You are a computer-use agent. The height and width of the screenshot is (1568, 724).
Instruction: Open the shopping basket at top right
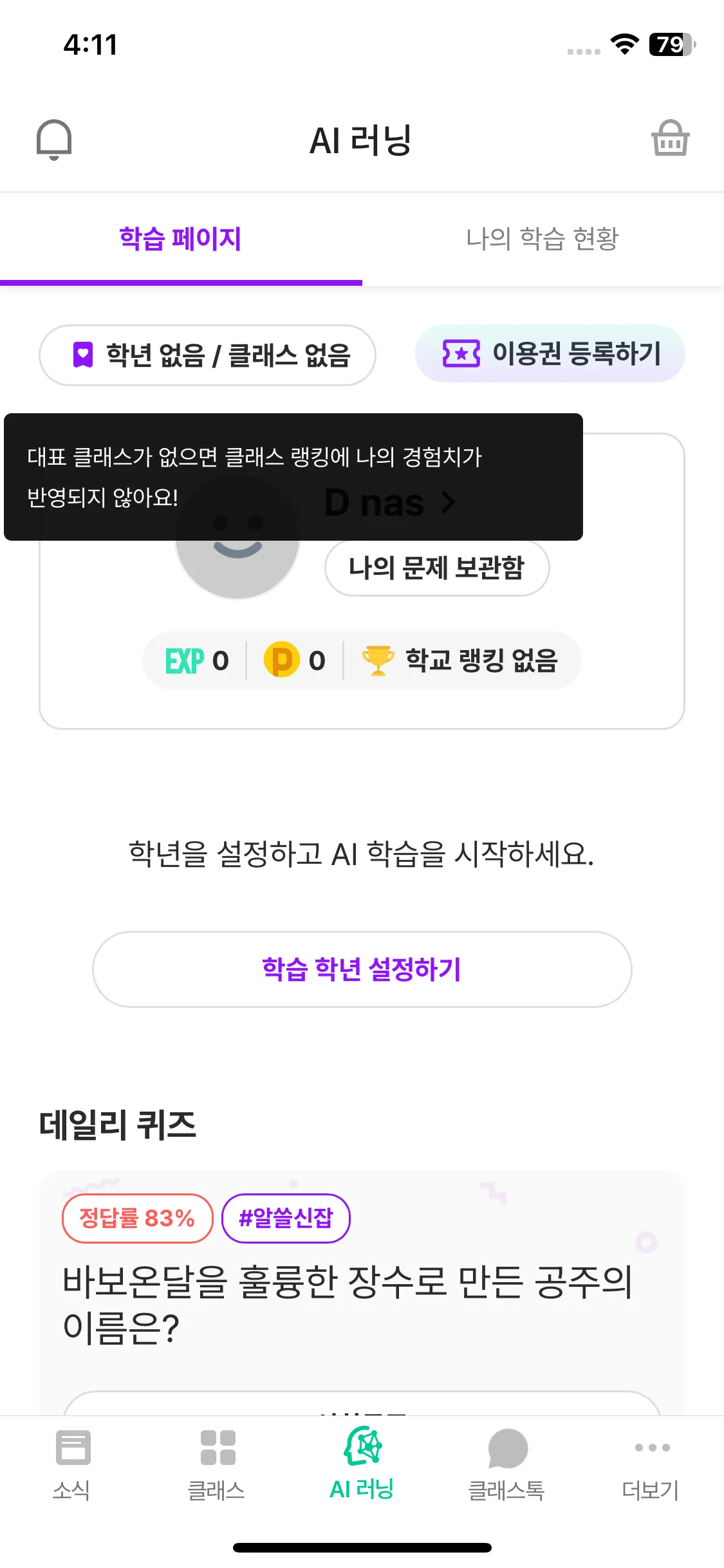point(670,140)
